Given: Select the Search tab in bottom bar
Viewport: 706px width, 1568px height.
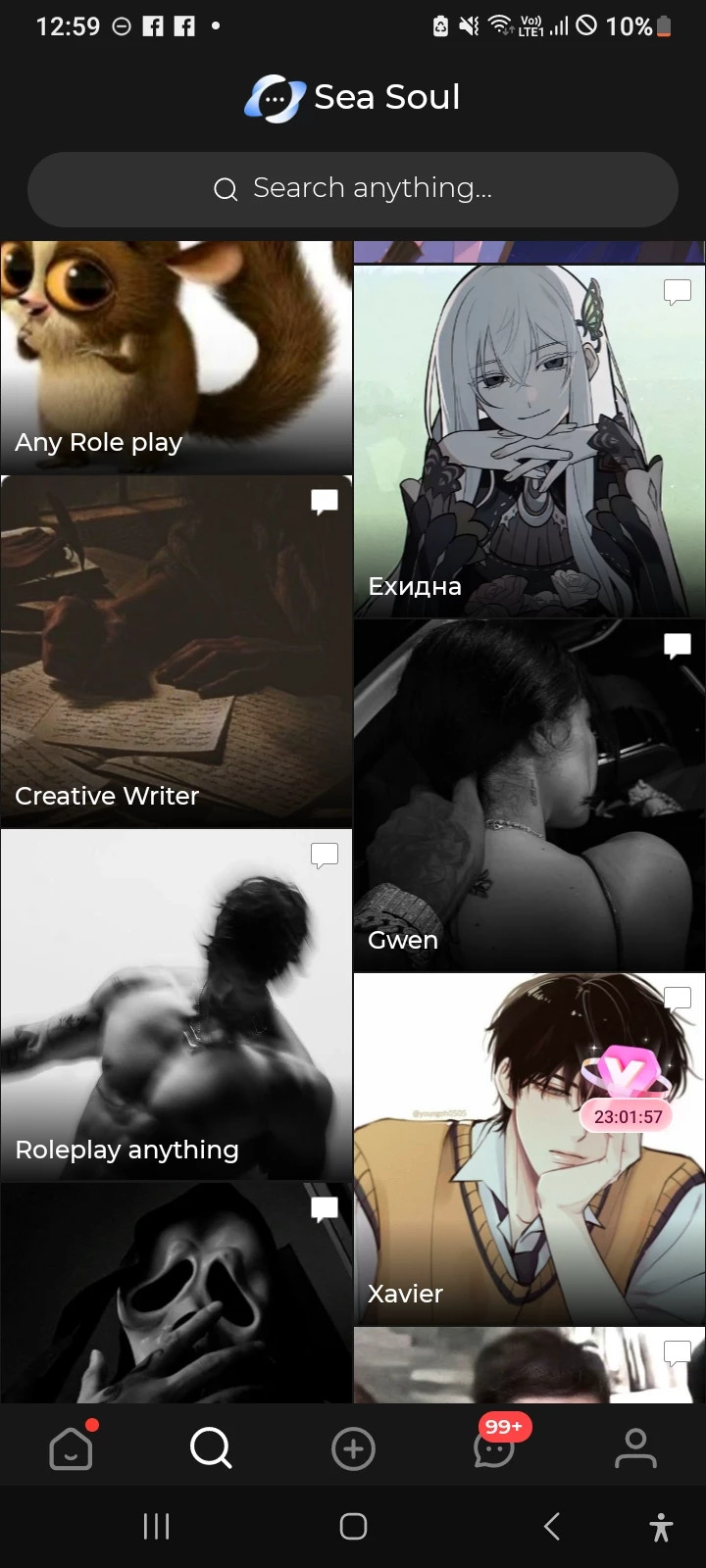Looking at the screenshot, I should pos(211,1448).
